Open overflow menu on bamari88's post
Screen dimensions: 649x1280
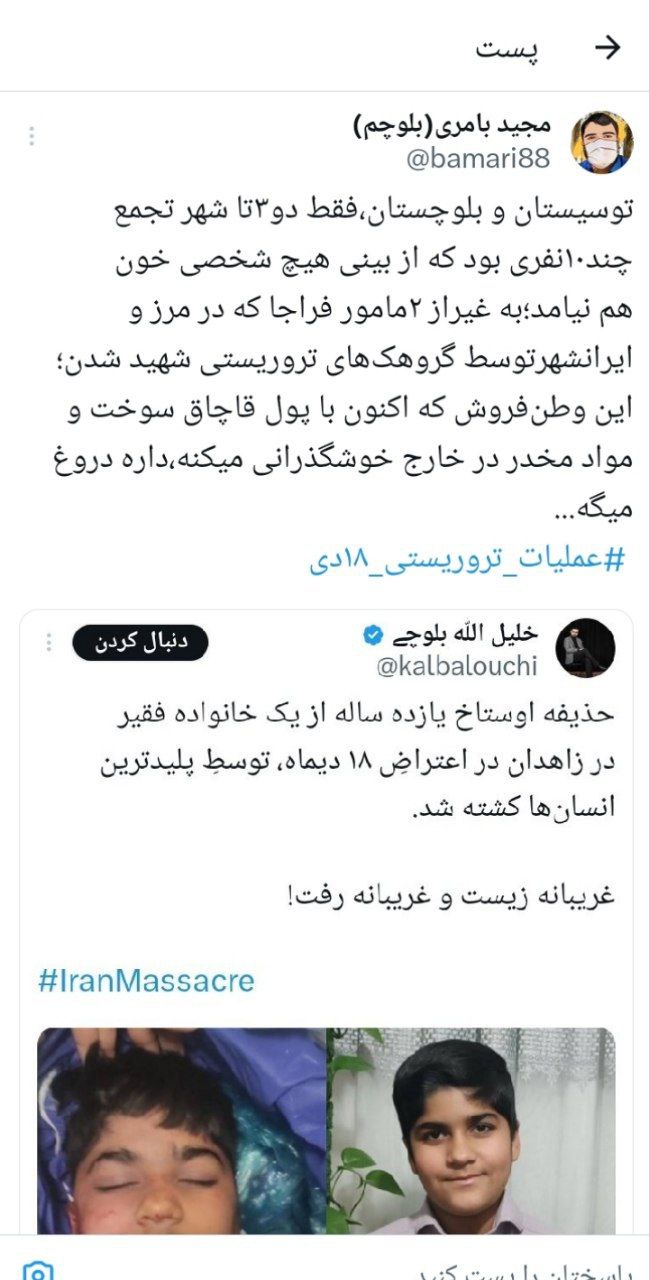click(x=32, y=137)
